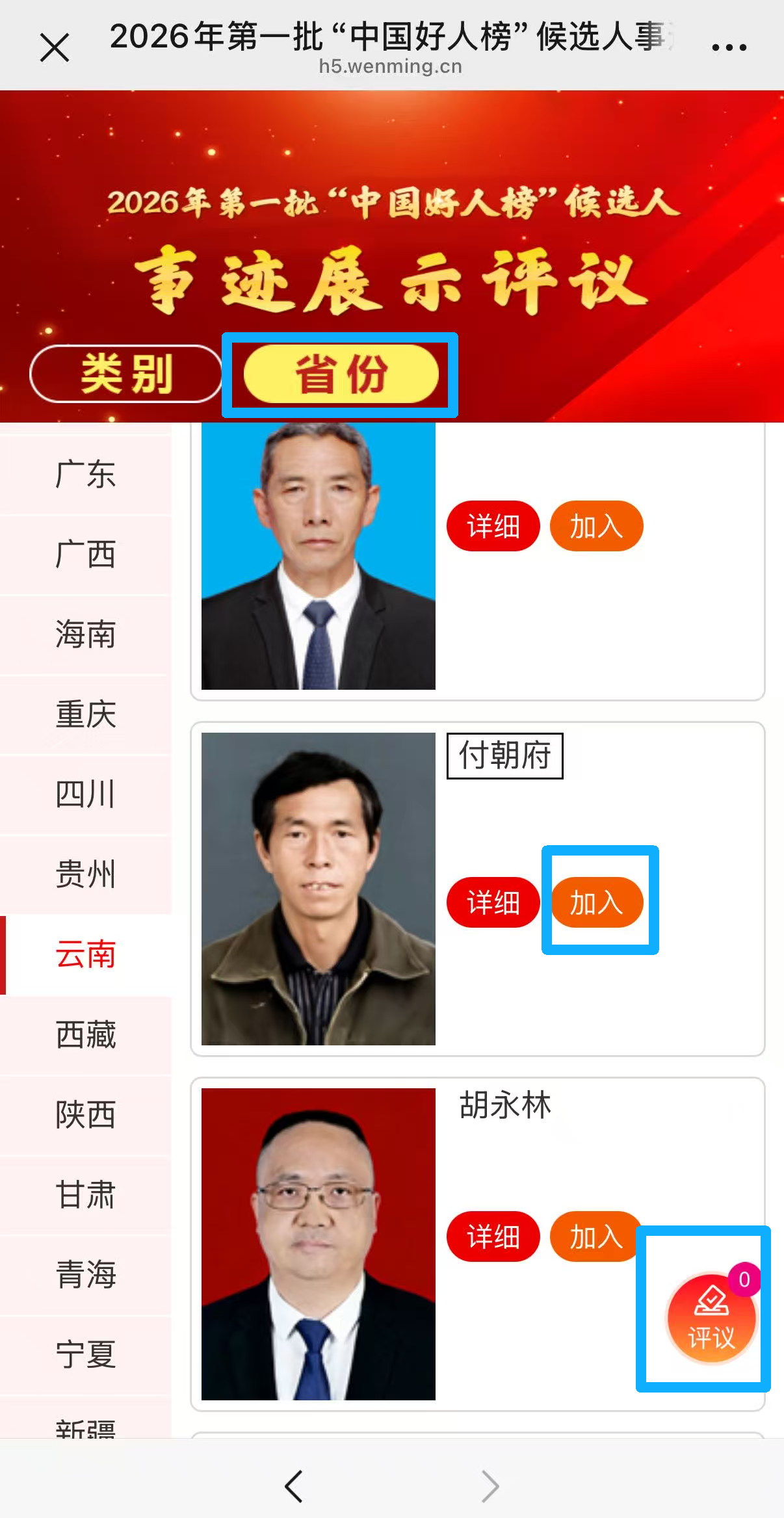Open 陕西 candidates list
Viewport: 784px width, 1518px height.
click(x=85, y=1115)
